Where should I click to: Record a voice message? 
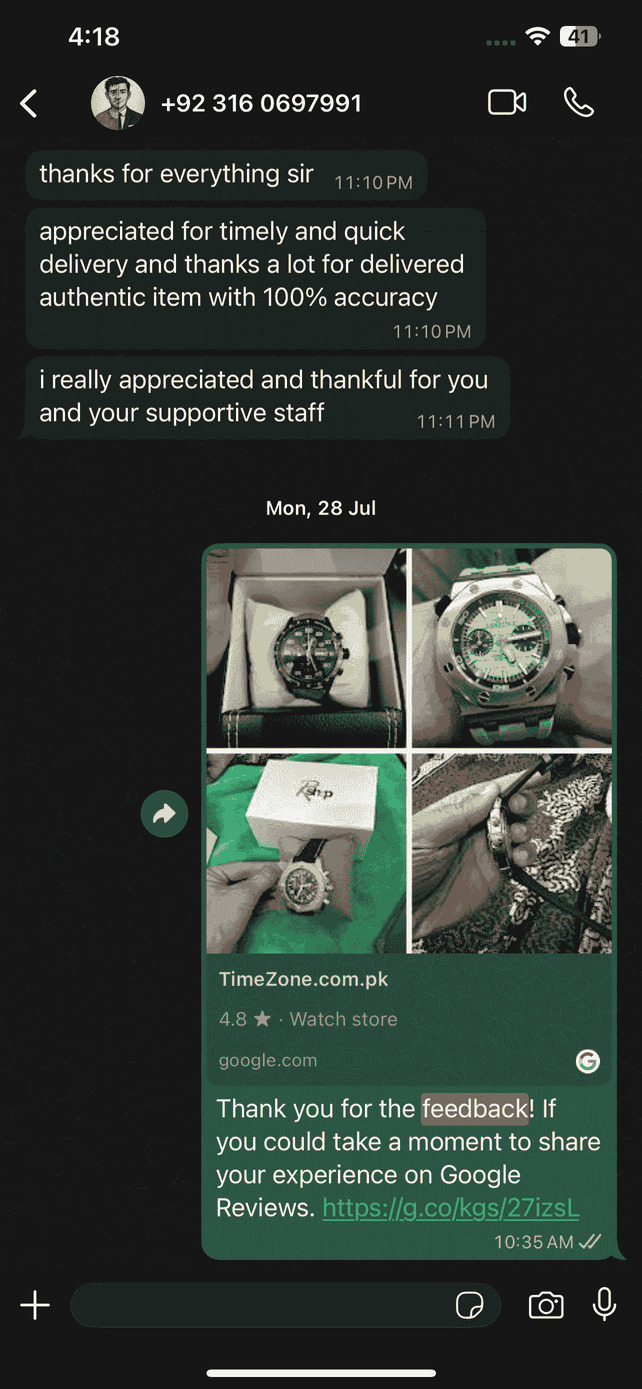(x=604, y=1304)
